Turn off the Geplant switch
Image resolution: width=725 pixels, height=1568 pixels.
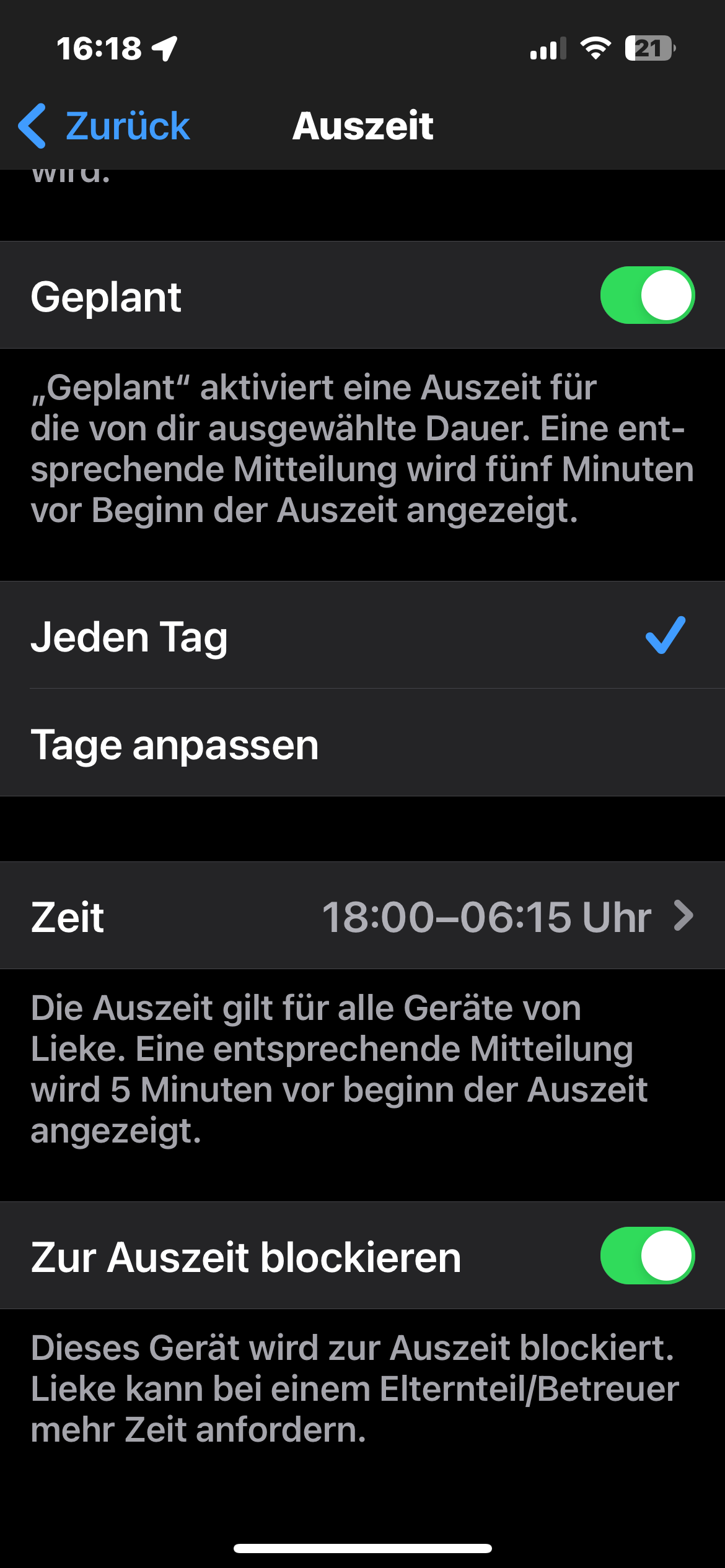pos(647,295)
